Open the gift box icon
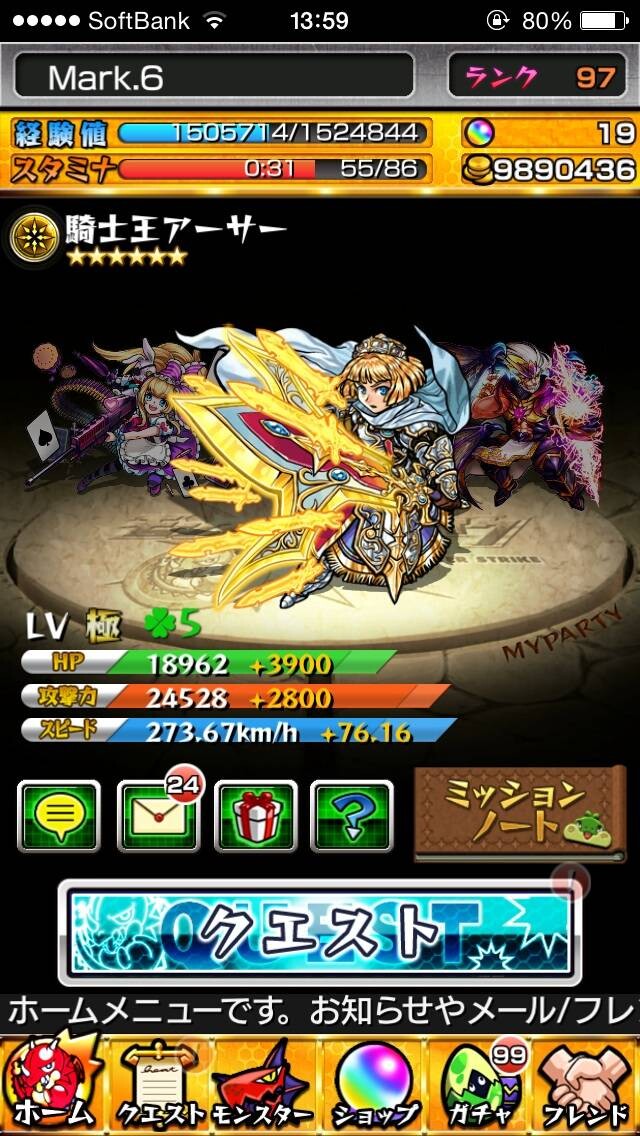This screenshot has height=1136, width=640. [x=256, y=815]
